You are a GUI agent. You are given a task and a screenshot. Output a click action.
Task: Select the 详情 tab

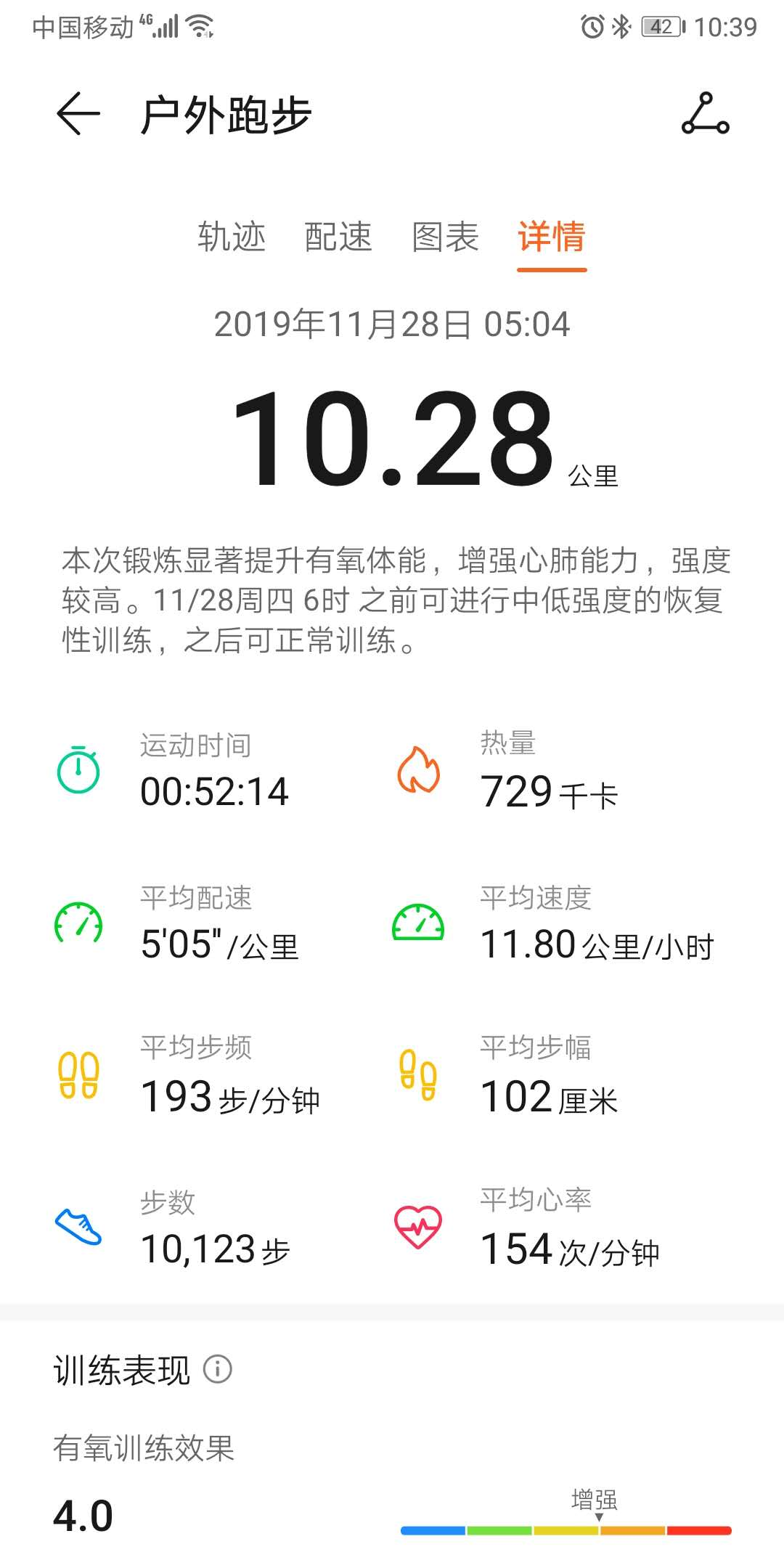point(551,237)
